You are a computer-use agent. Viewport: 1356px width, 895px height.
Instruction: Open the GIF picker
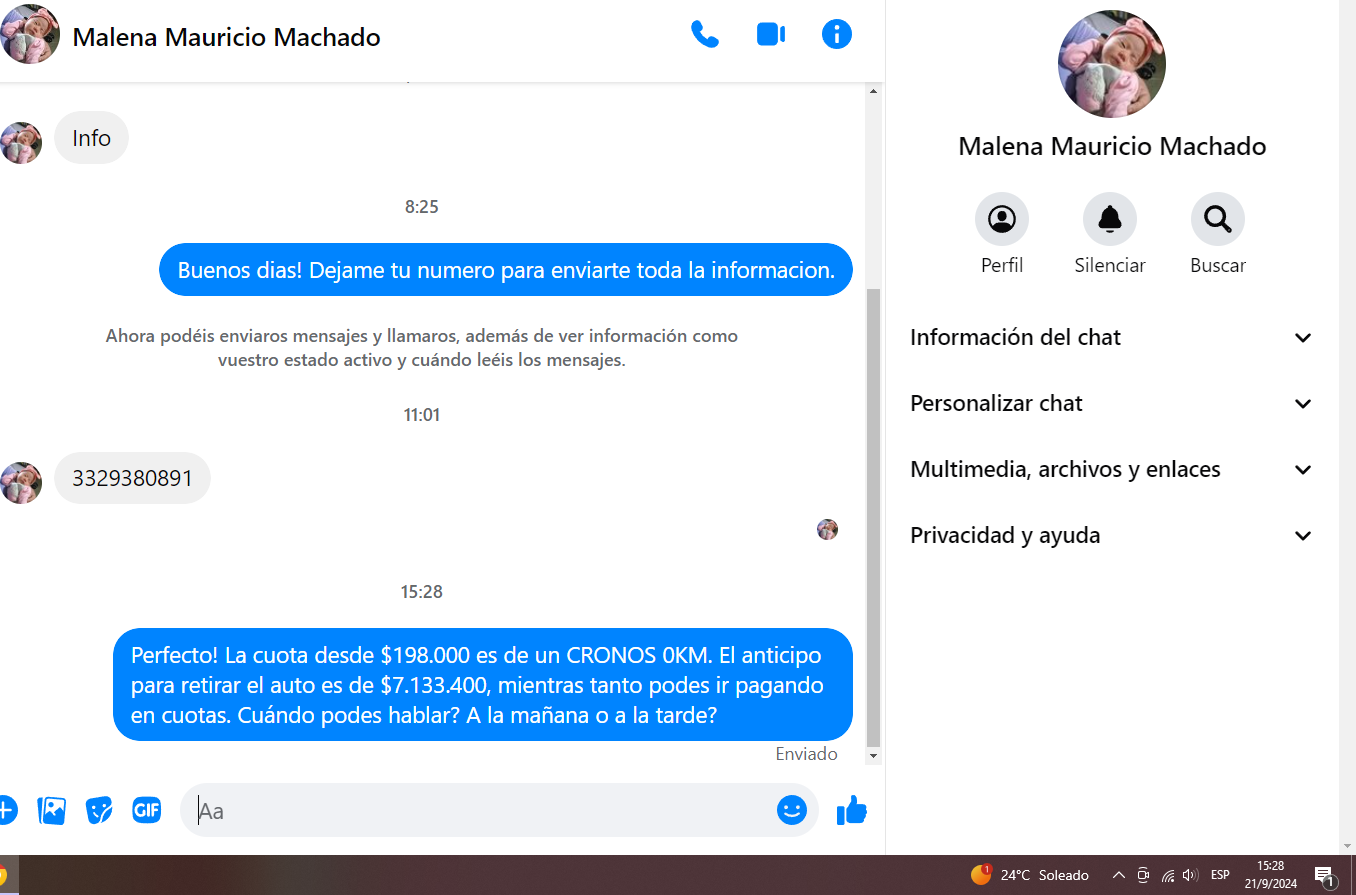(147, 810)
